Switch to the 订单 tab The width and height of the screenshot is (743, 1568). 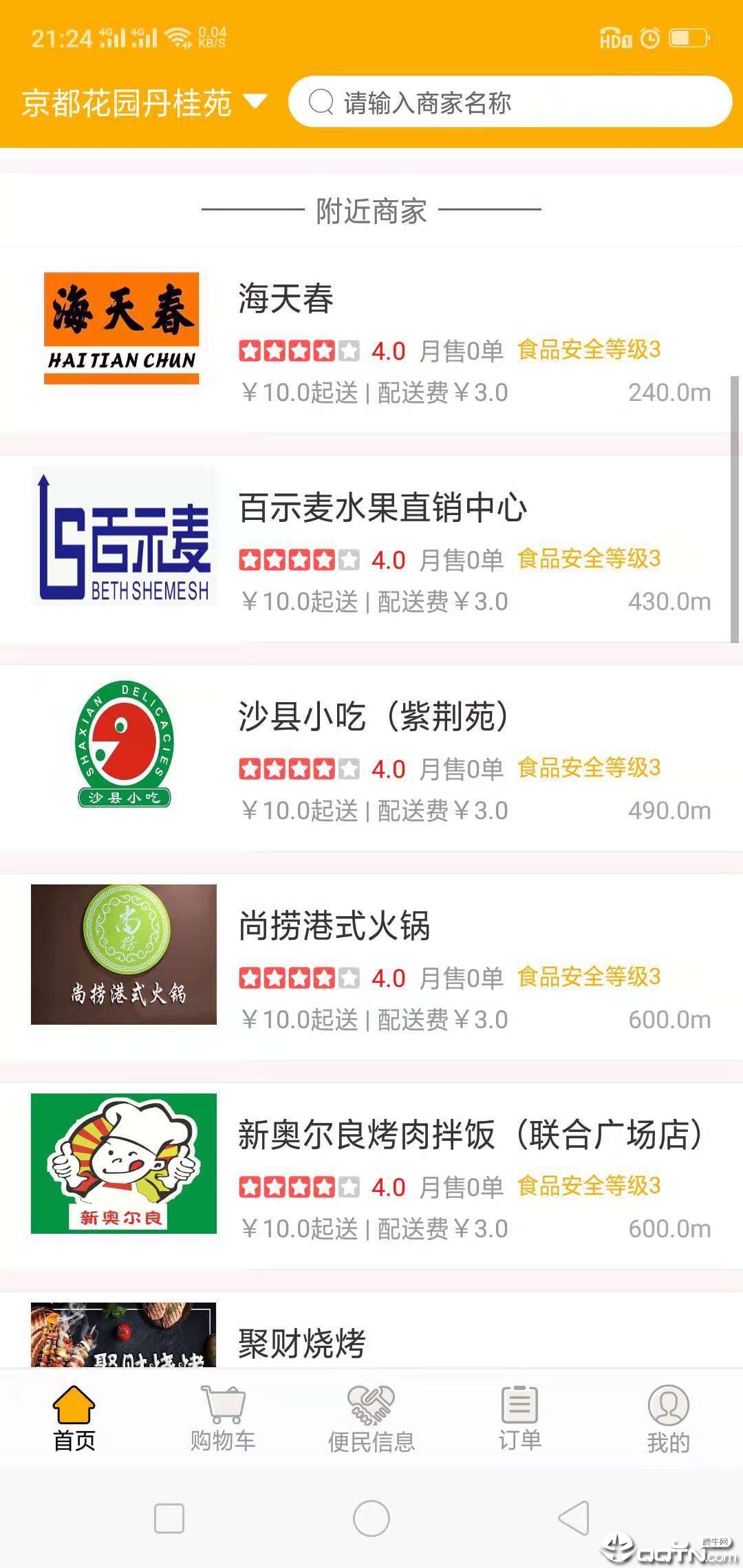[x=520, y=1418]
